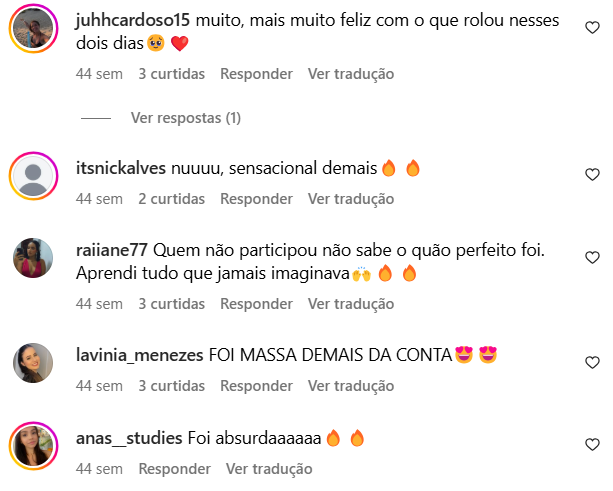613x491 pixels.
Task: Reply to the comment by itsnickalves
Action: 256,199
